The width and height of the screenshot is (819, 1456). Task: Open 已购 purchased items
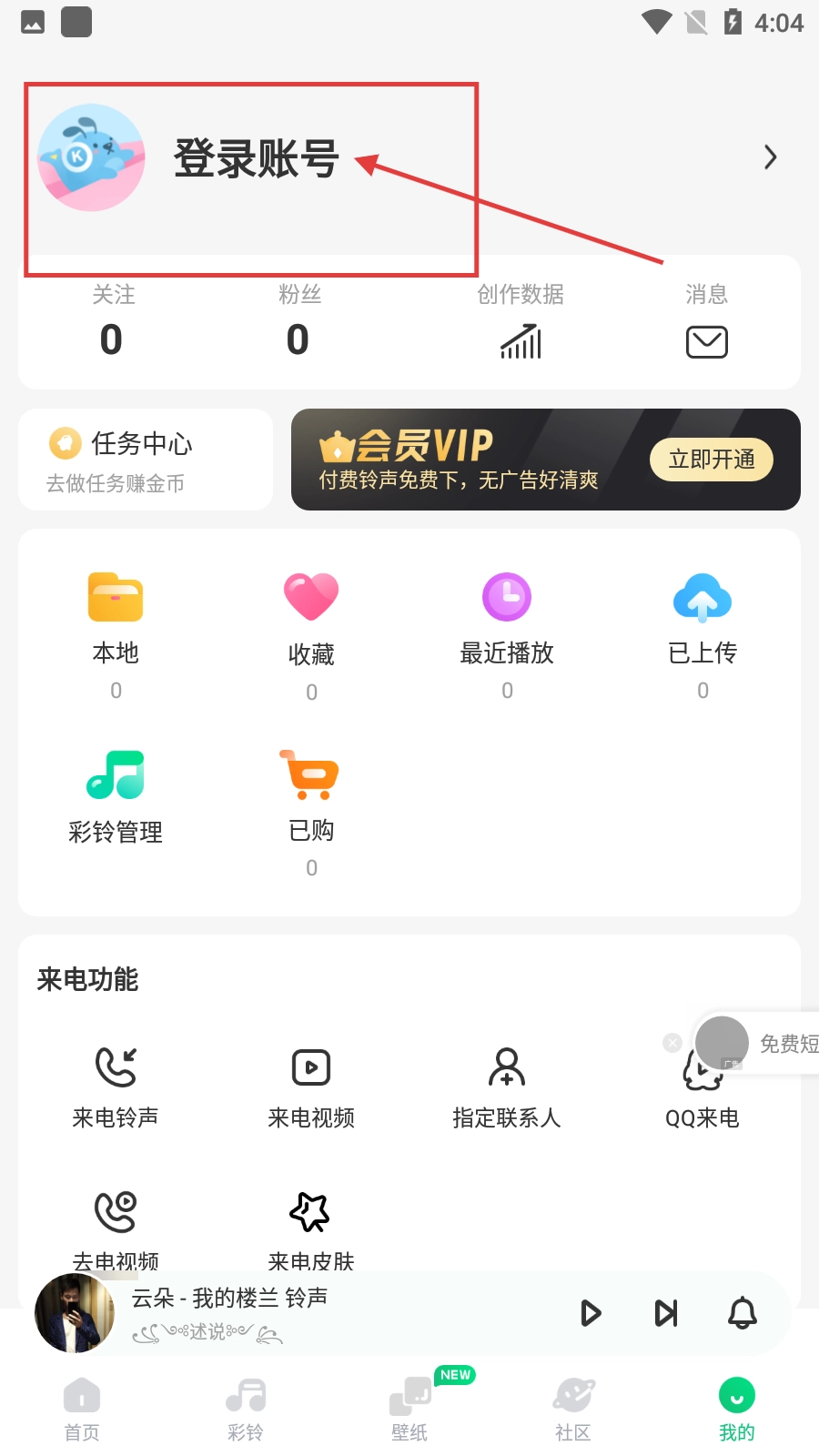click(x=311, y=776)
